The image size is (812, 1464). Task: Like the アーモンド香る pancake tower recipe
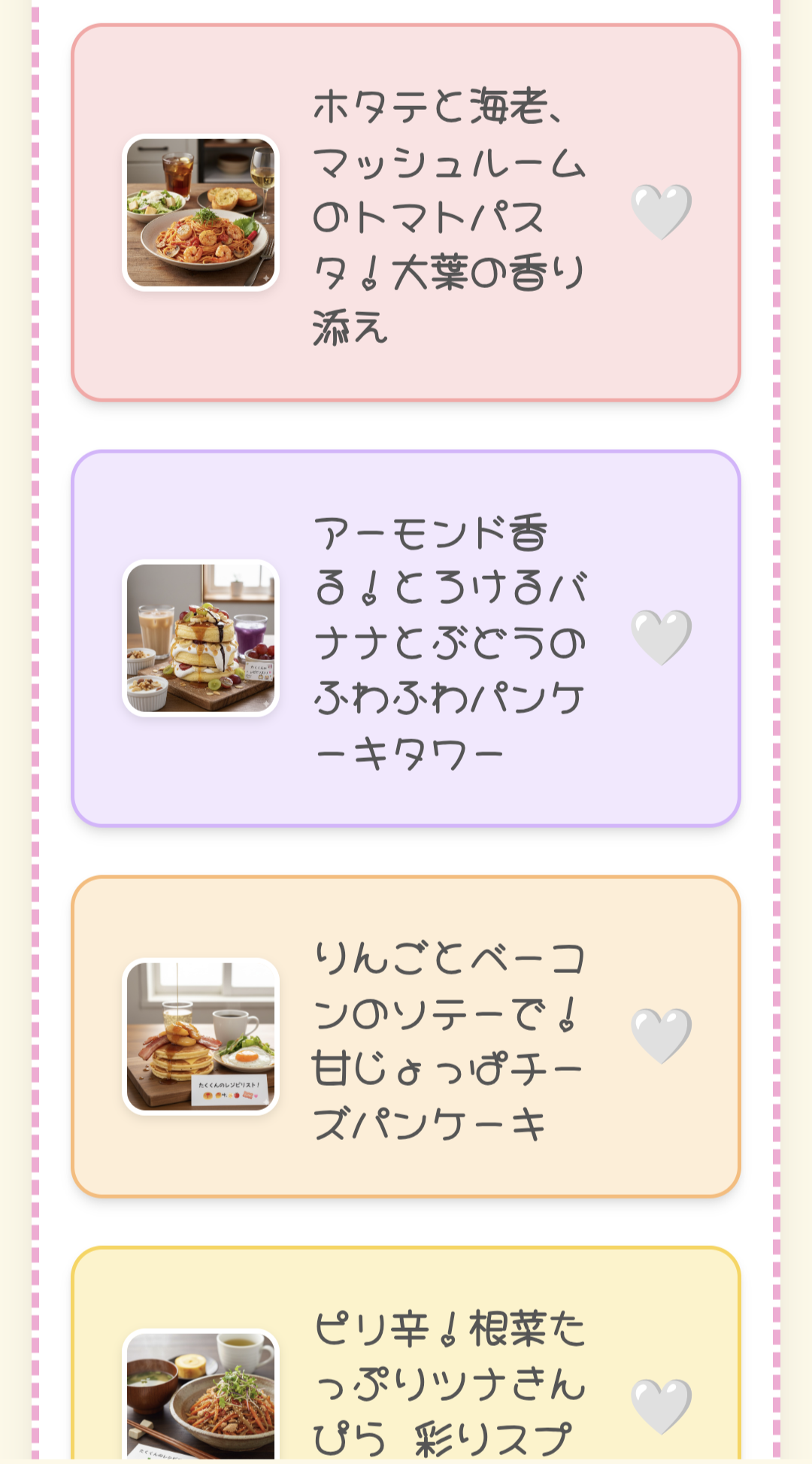[x=660, y=638]
